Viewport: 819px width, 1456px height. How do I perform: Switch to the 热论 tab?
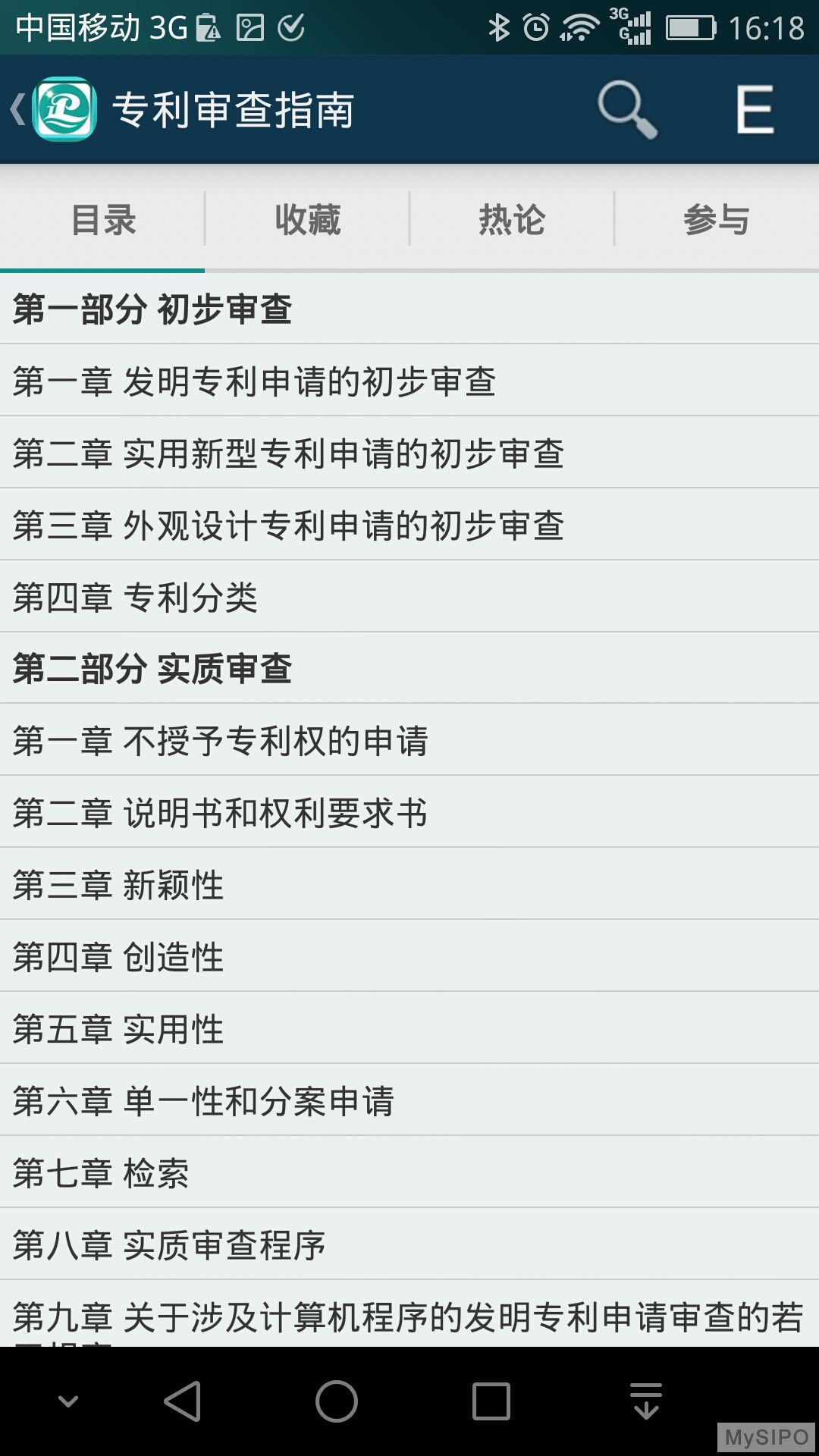[512, 220]
